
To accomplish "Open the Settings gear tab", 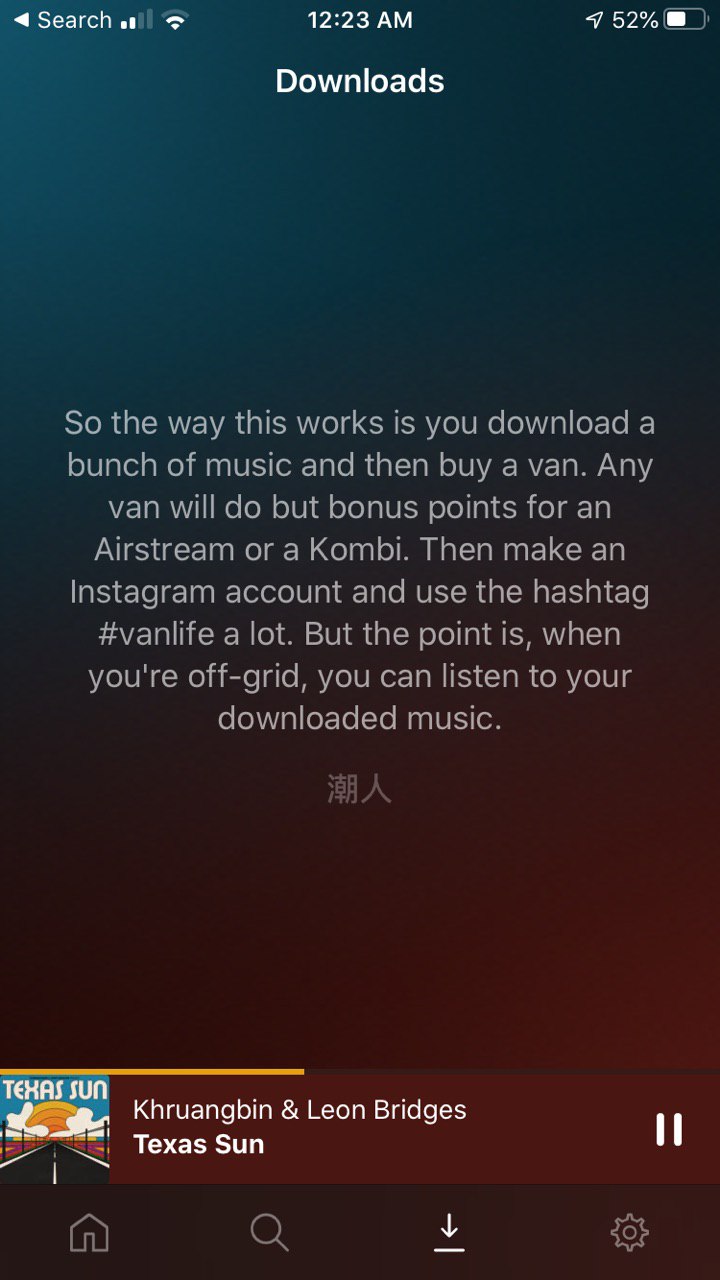I will point(629,1233).
